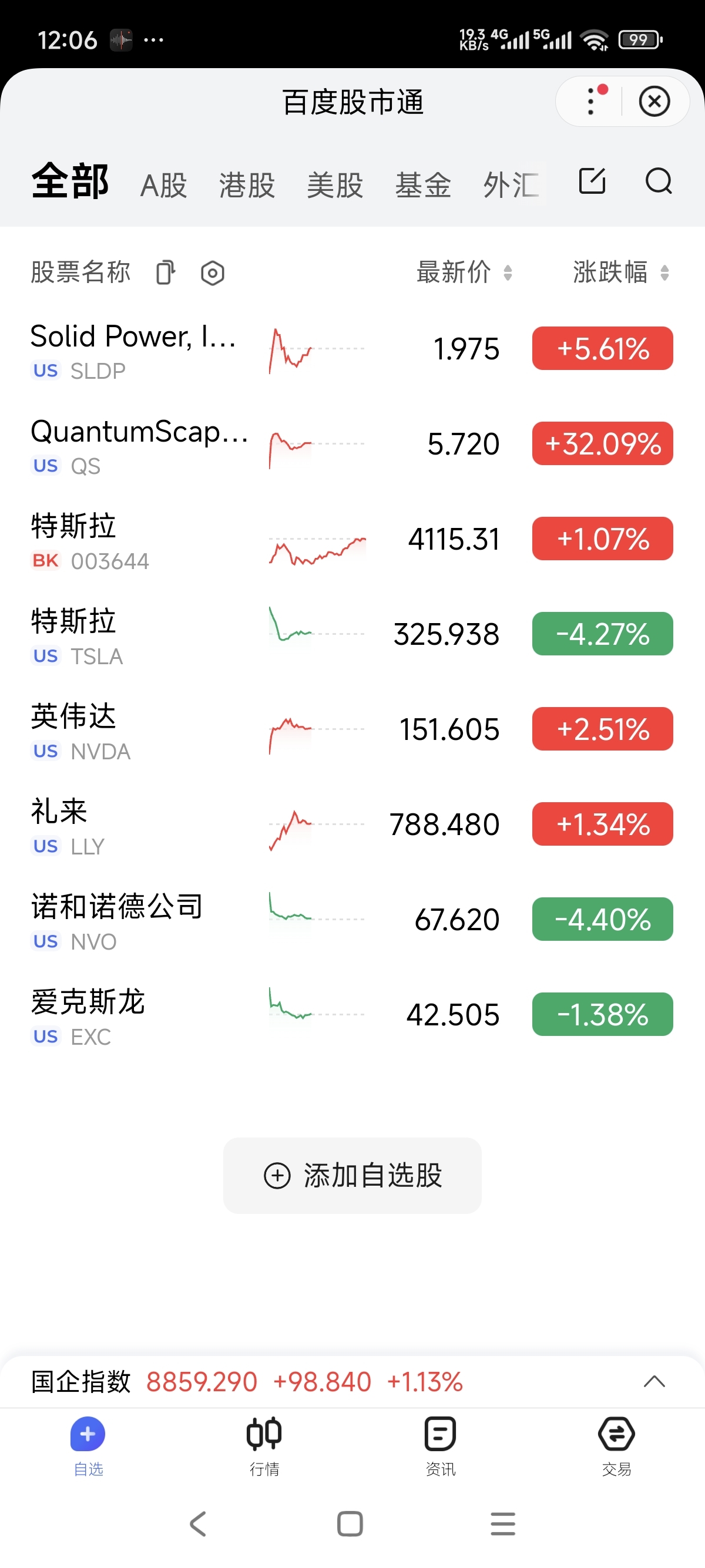The image size is (705, 1568).
Task: Switch to the 港股 tab
Action: tap(247, 185)
